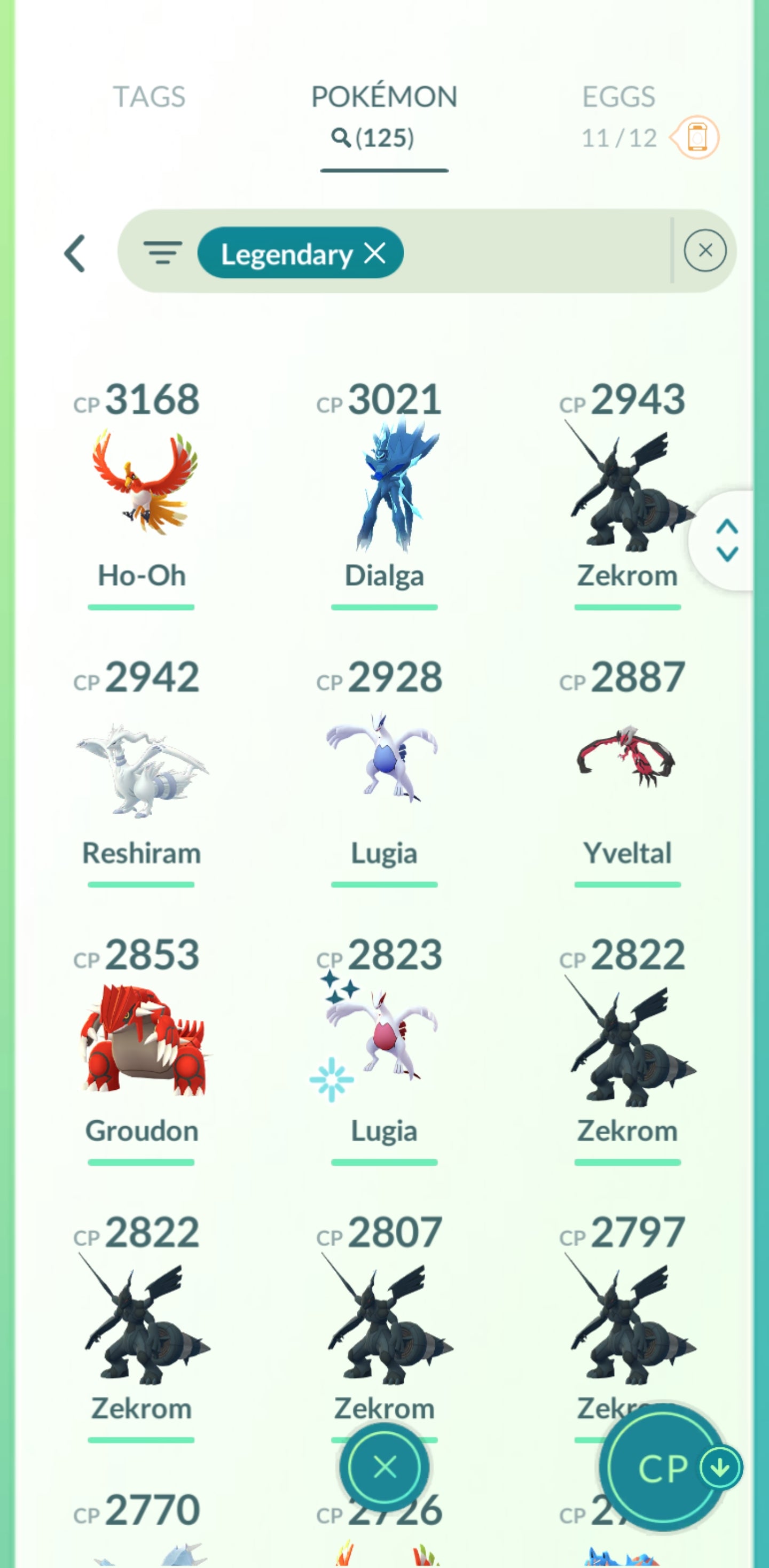Close the Pokémon list with the X button
This screenshot has width=769, height=1568.
(384, 1467)
